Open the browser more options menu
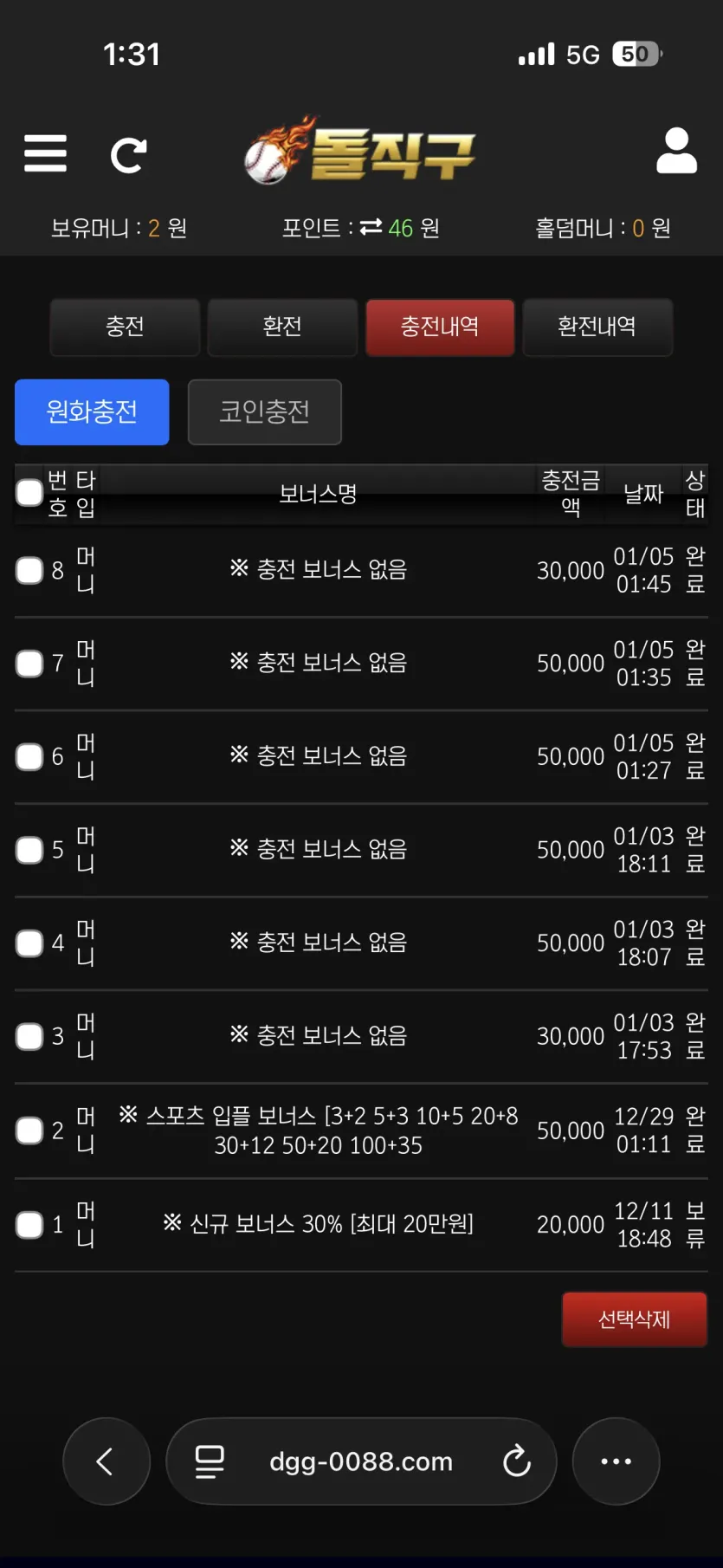The image size is (723, 1568). pyautogui.click(x=616, y=1461)
